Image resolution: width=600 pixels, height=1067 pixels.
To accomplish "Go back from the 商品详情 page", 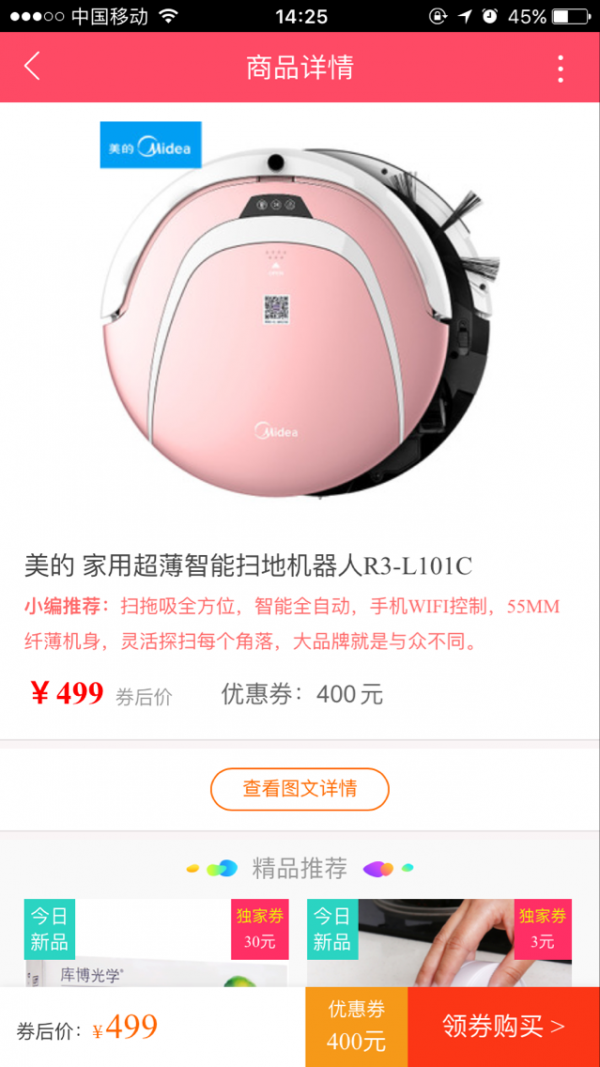I will (32, 67).
